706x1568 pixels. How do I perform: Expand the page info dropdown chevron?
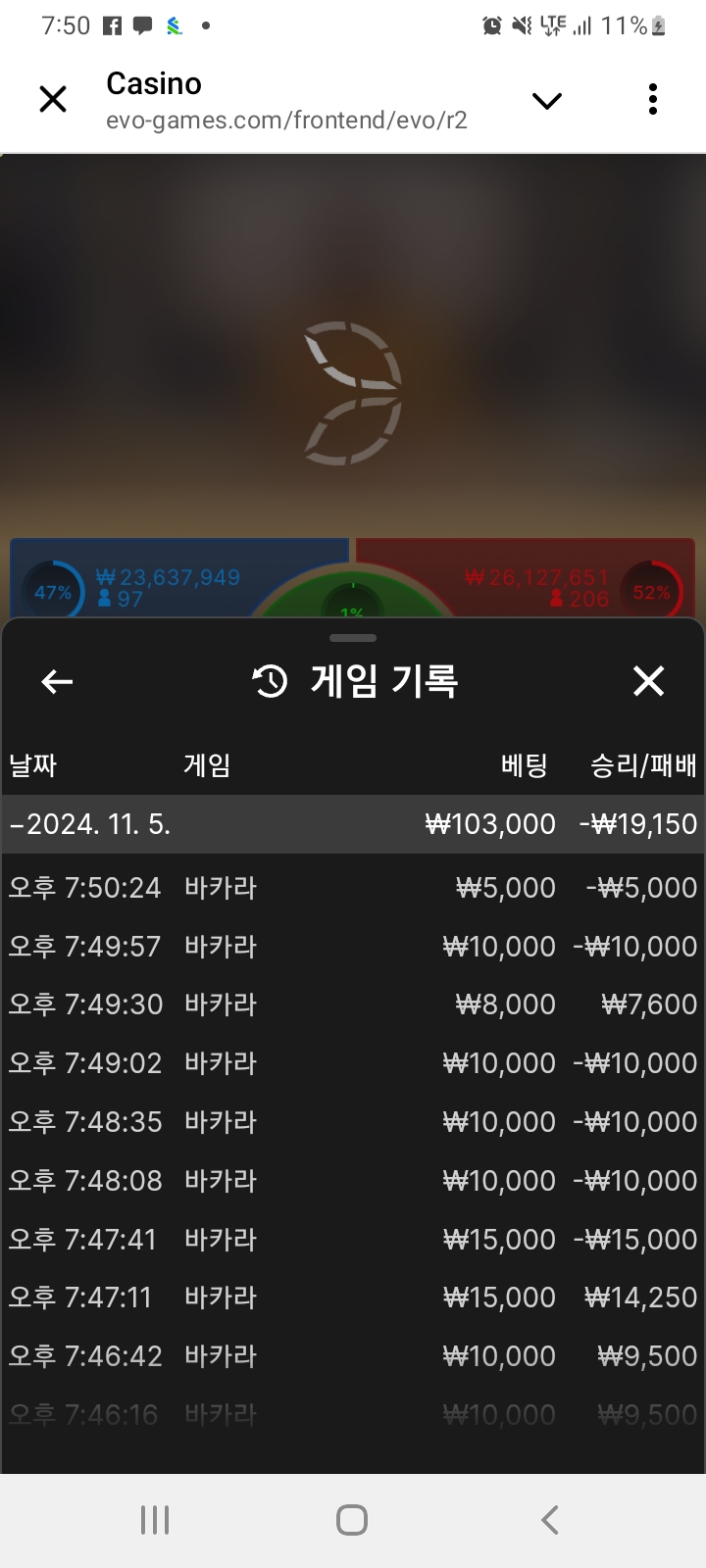[546, 100]
